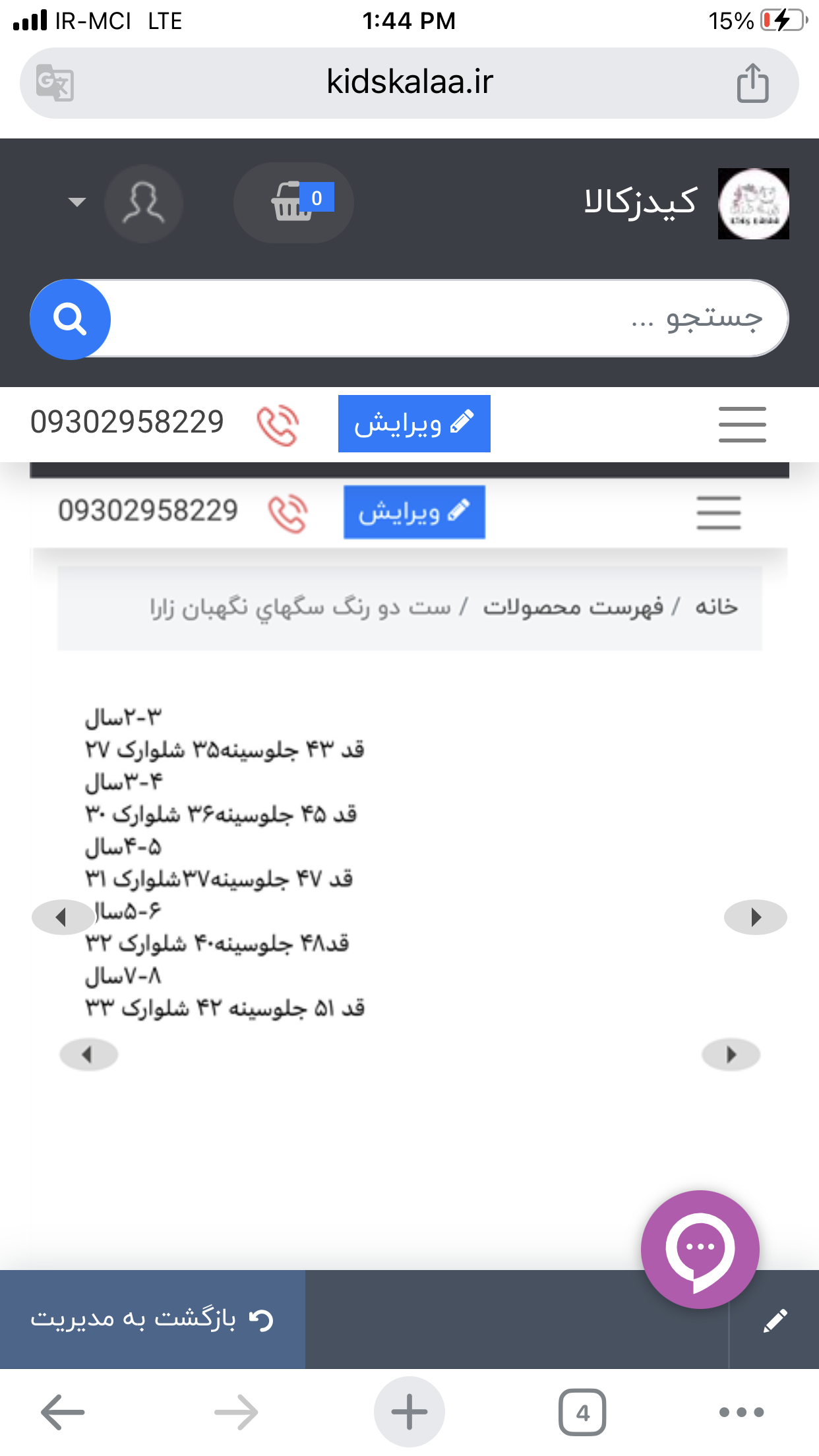Go back to the previous browser page

pos(63,1412)
